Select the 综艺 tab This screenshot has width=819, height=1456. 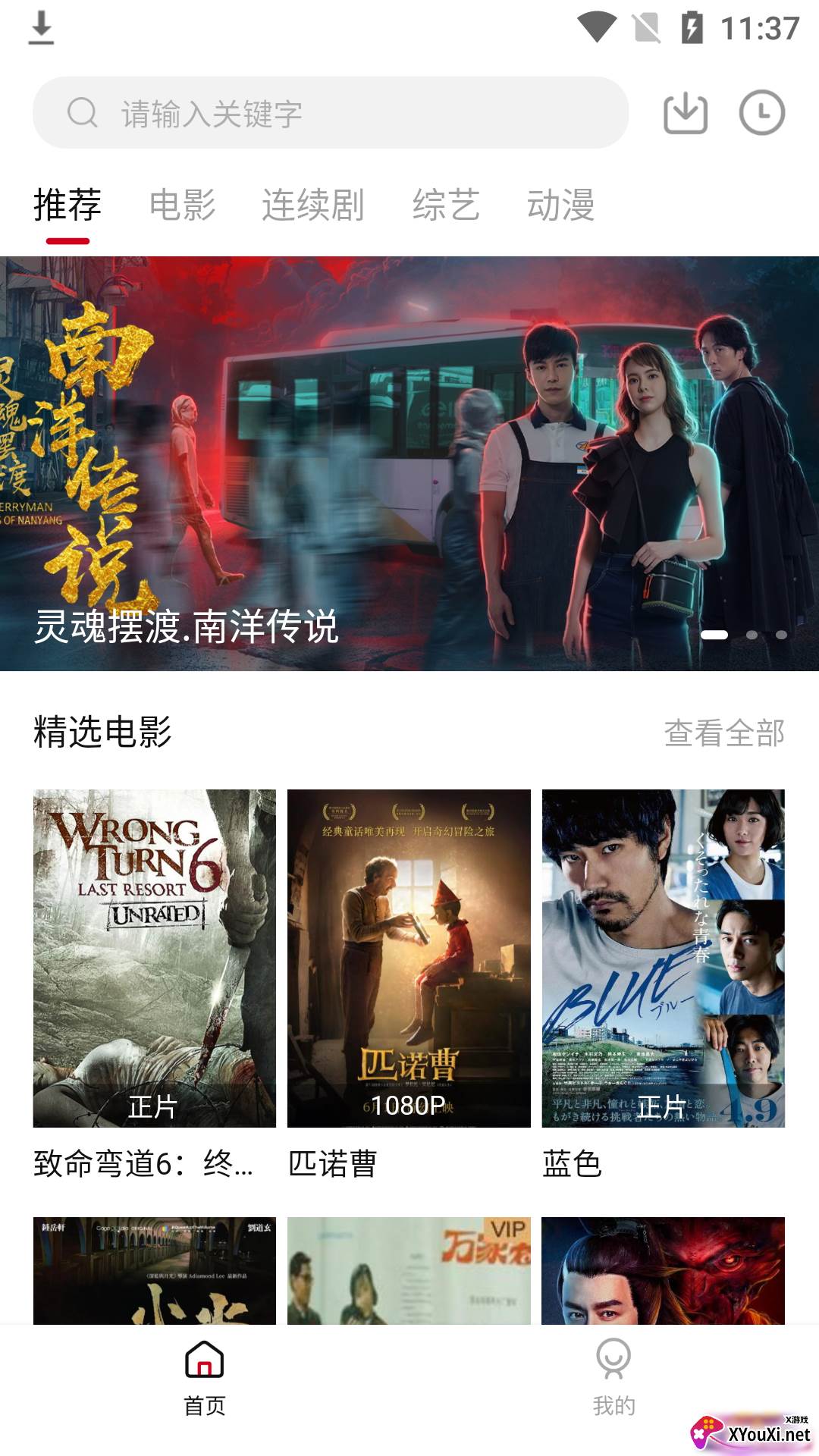tap(446, 206)
